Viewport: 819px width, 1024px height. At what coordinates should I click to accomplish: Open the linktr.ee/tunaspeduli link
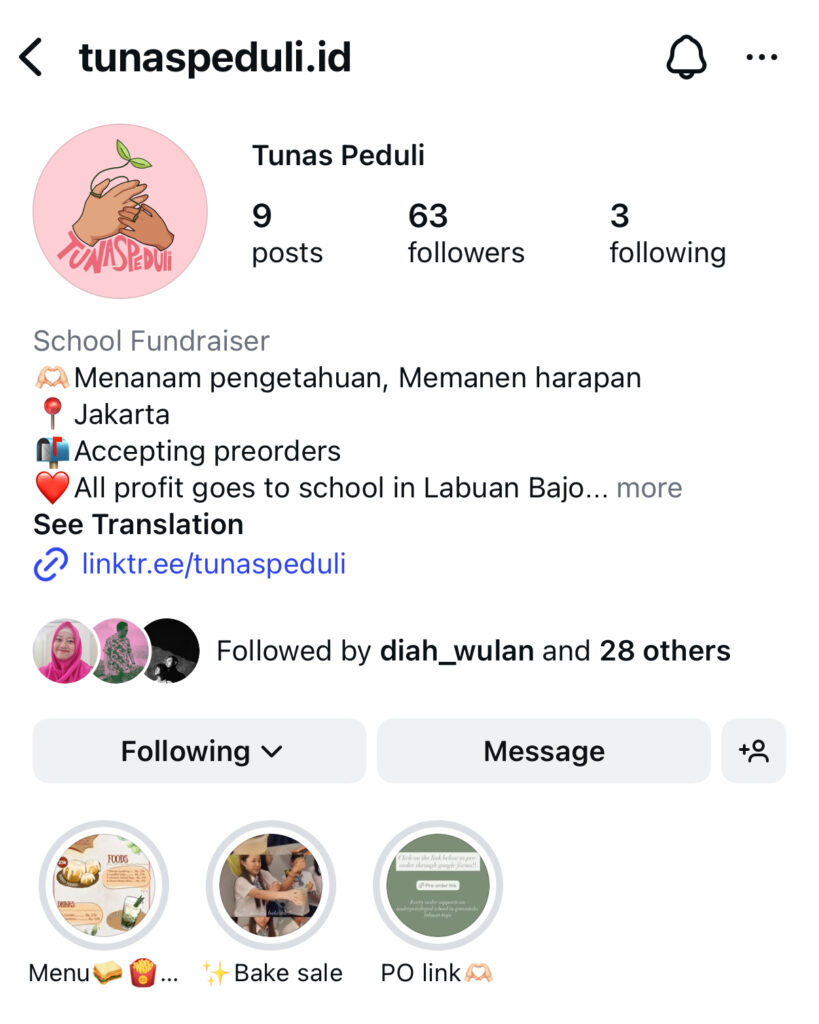point(213,564)
